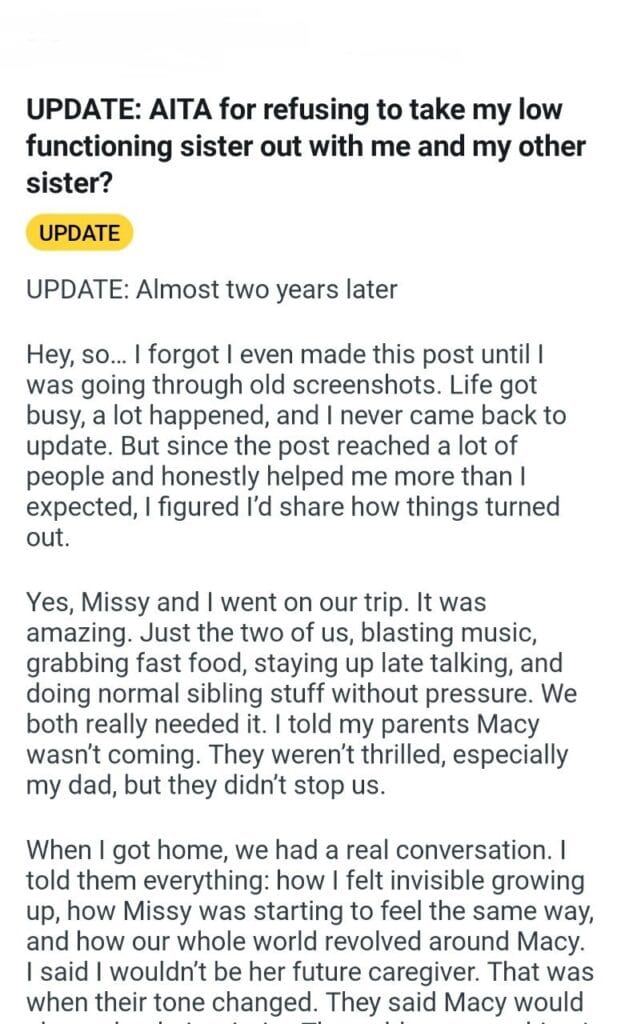Tap the yellow UPDATE flair tag

pos(80,233)
